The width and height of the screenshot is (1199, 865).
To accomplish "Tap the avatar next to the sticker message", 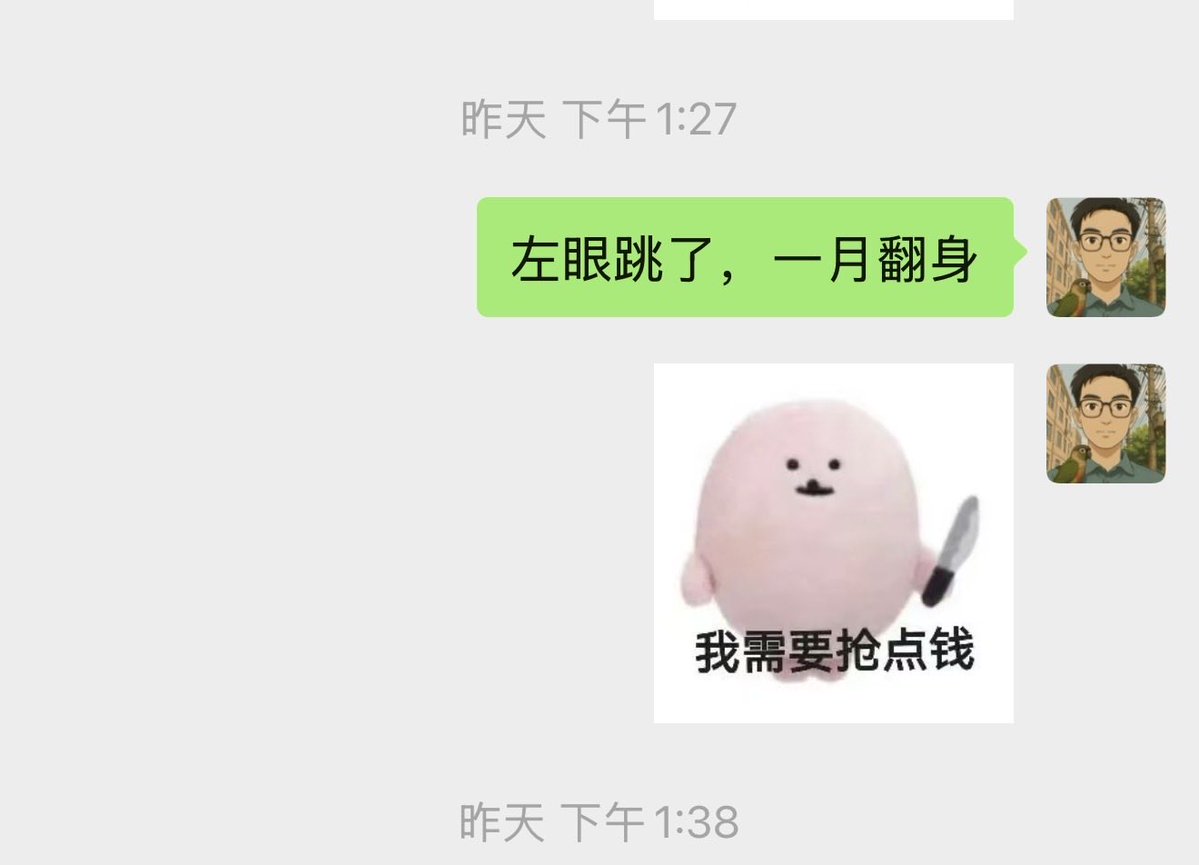I will click(x=1105, y=423).
